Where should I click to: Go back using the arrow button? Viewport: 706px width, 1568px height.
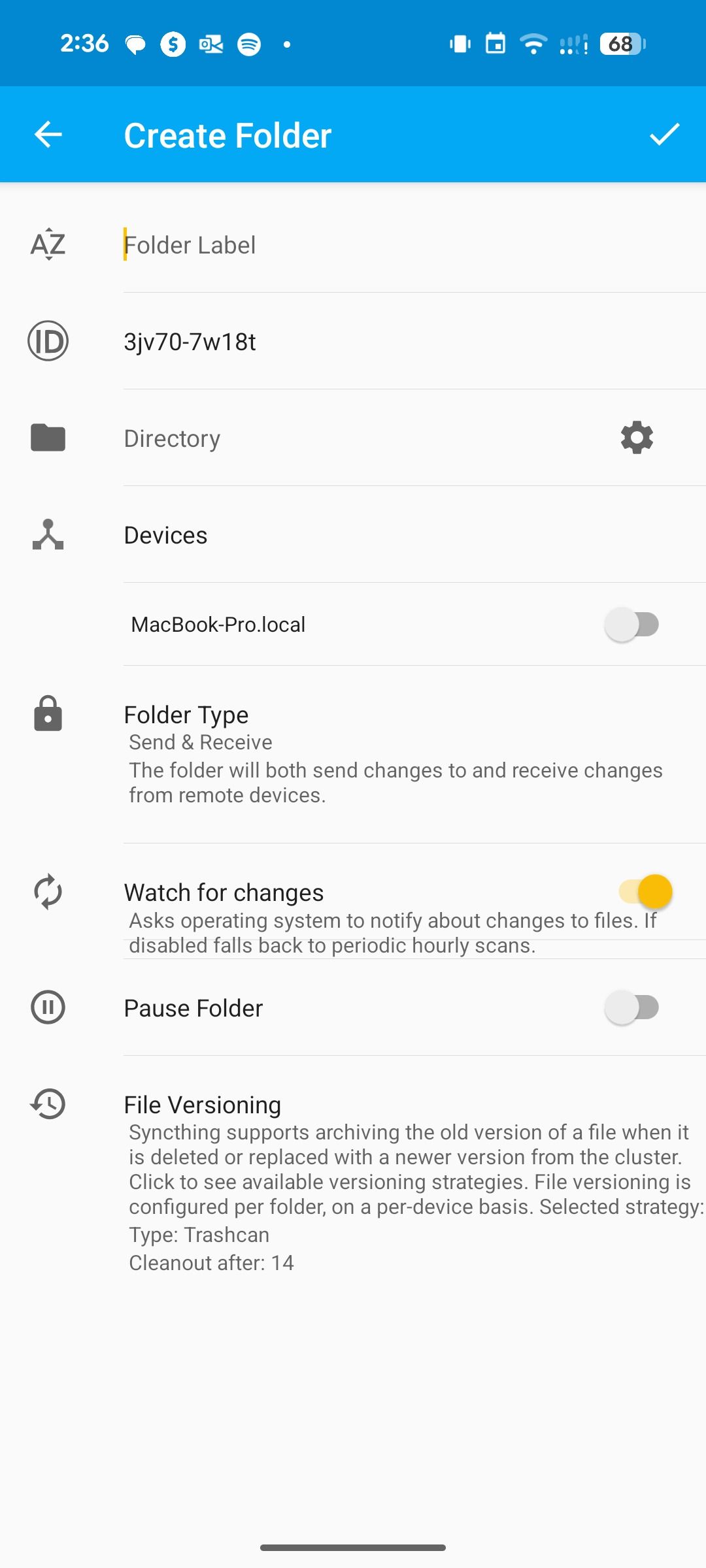(48, 135)
